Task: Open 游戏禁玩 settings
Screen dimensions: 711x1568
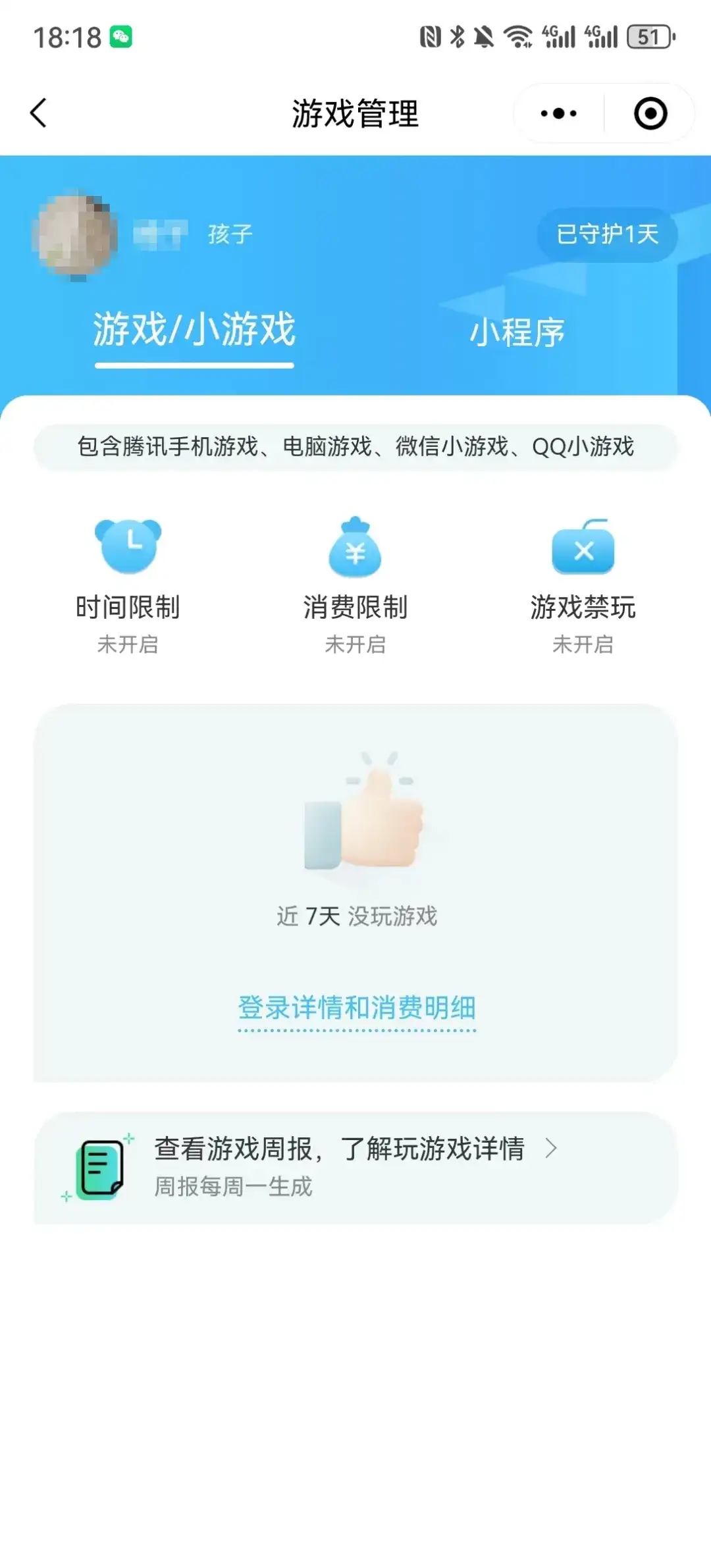Action: click(583, 585)
